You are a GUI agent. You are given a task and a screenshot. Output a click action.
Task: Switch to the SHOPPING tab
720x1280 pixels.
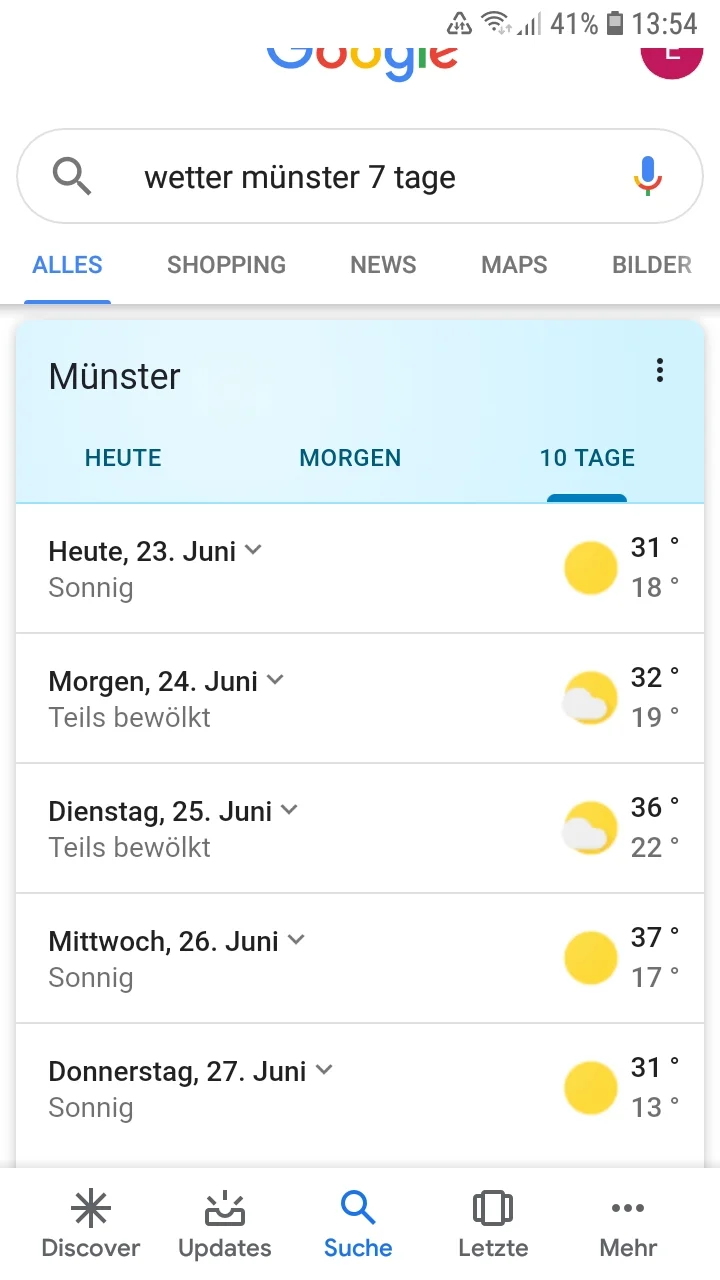click(x=225, y=264)
